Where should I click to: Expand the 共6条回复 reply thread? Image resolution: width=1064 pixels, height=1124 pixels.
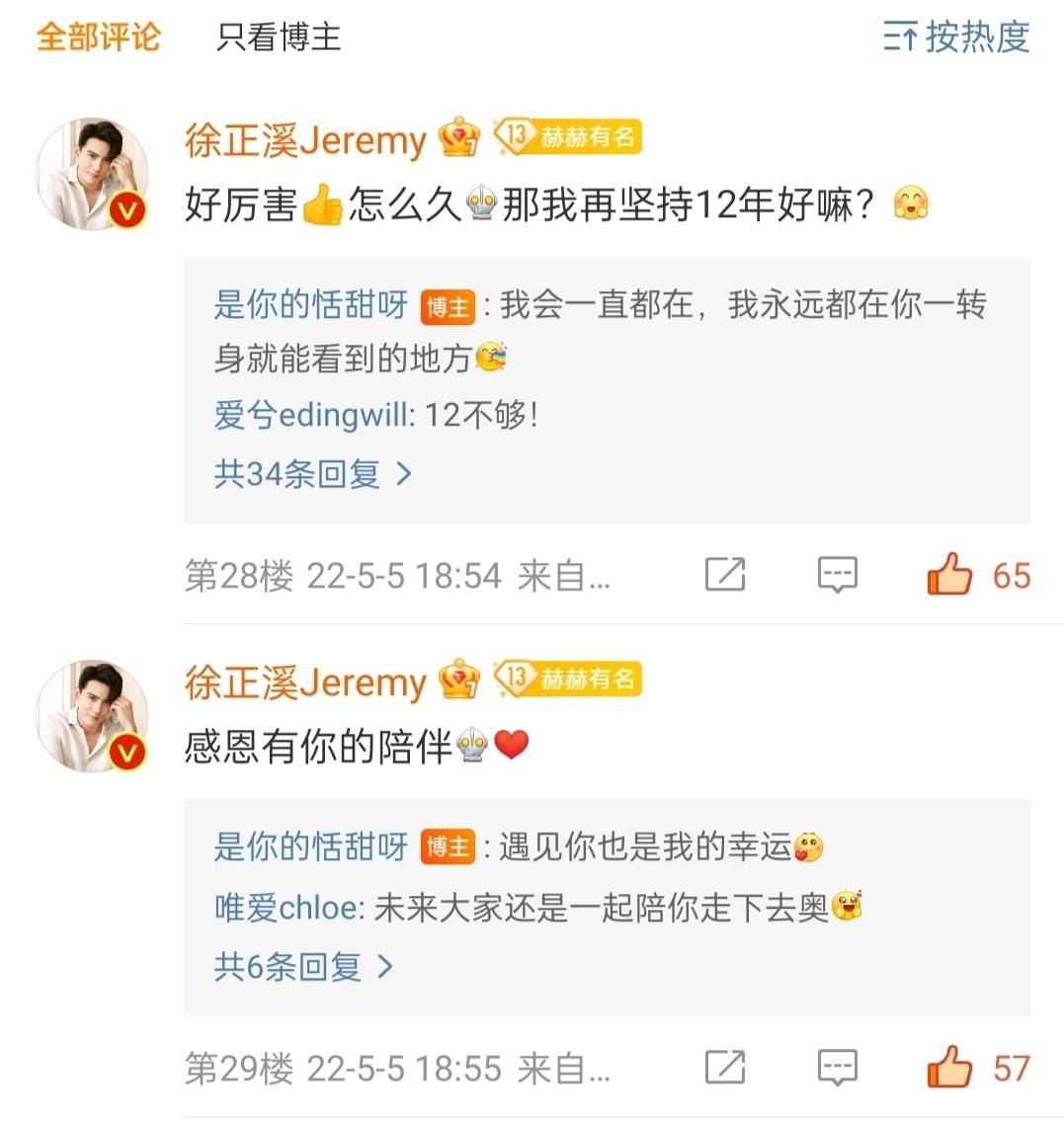coord(286,970)
